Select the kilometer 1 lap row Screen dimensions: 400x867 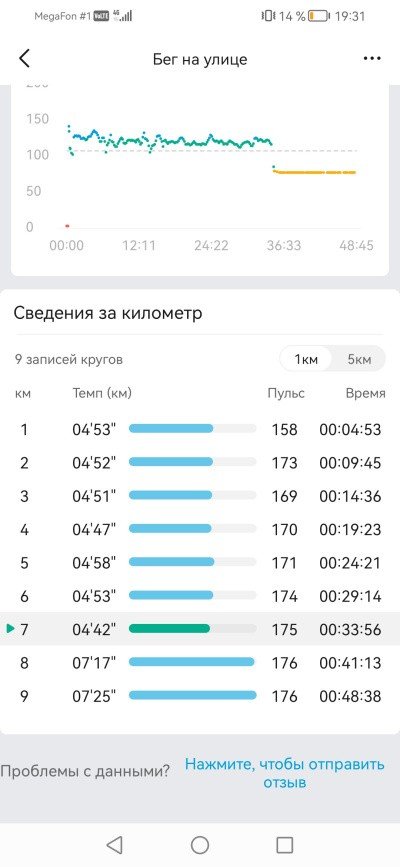200,429
